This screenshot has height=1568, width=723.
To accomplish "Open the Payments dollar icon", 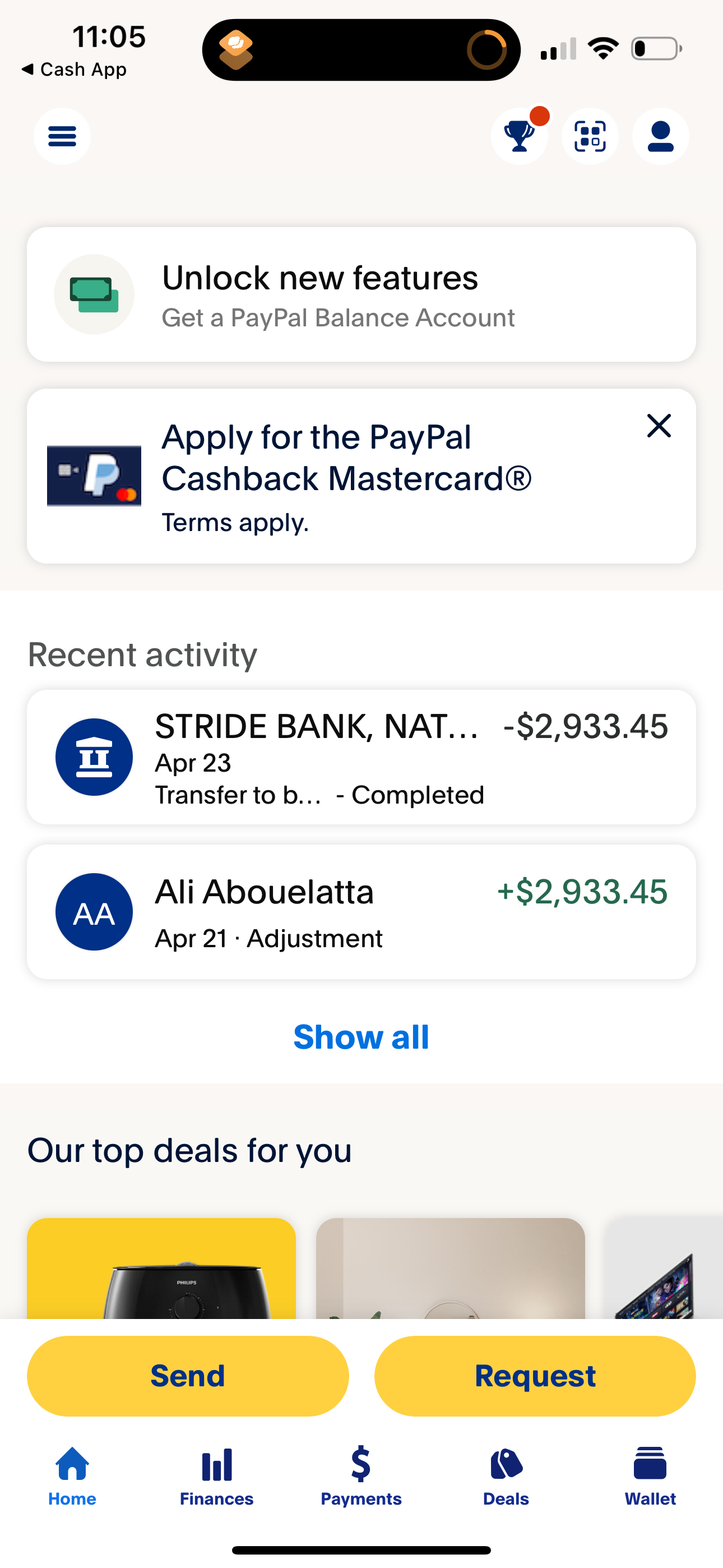I will [361, 1467].
